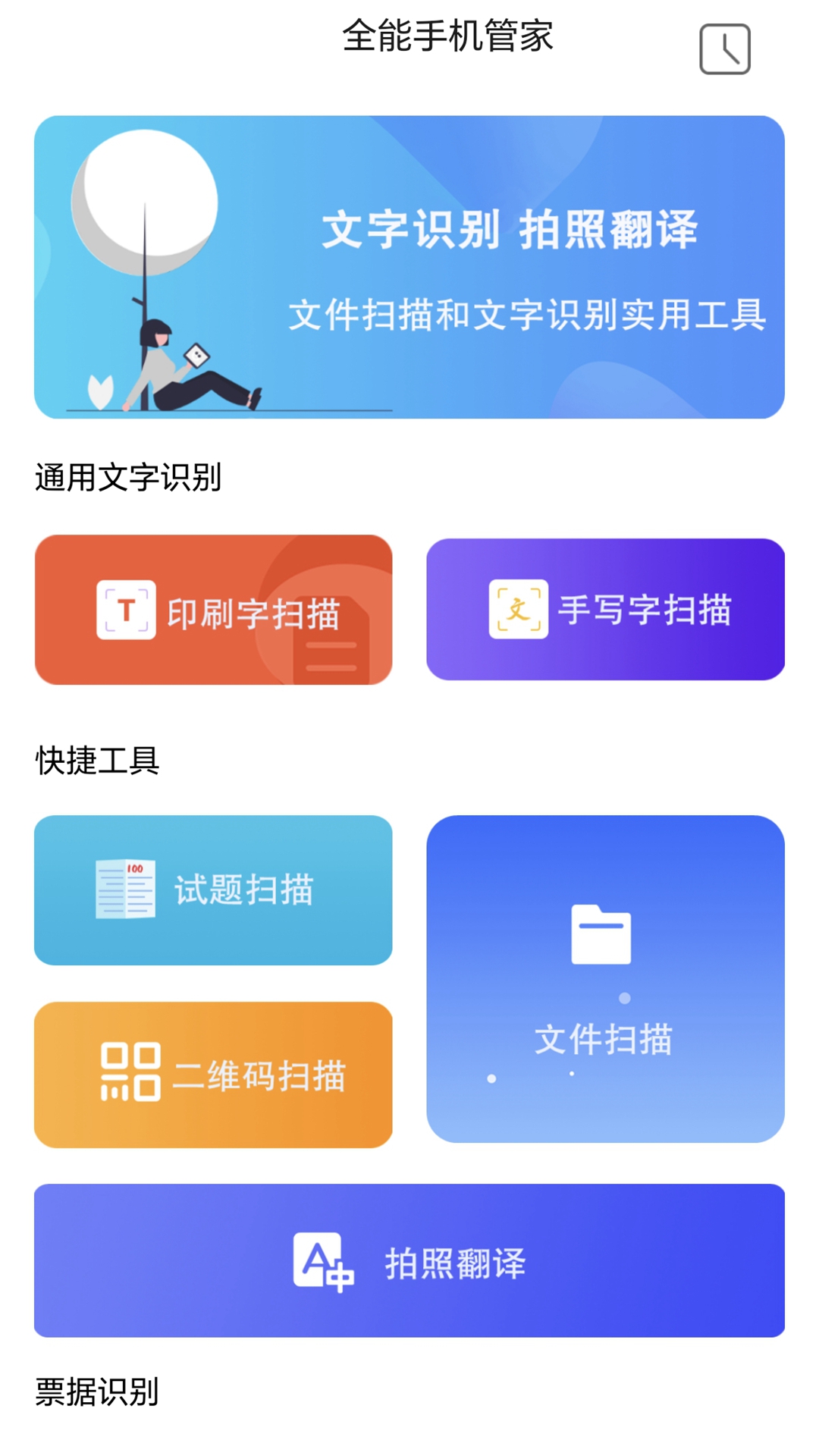Open the history clock icon at top right
Image resolution: width=819 pixels, height=1456 pixels.
pyautogui.click(x=724, y=48)
